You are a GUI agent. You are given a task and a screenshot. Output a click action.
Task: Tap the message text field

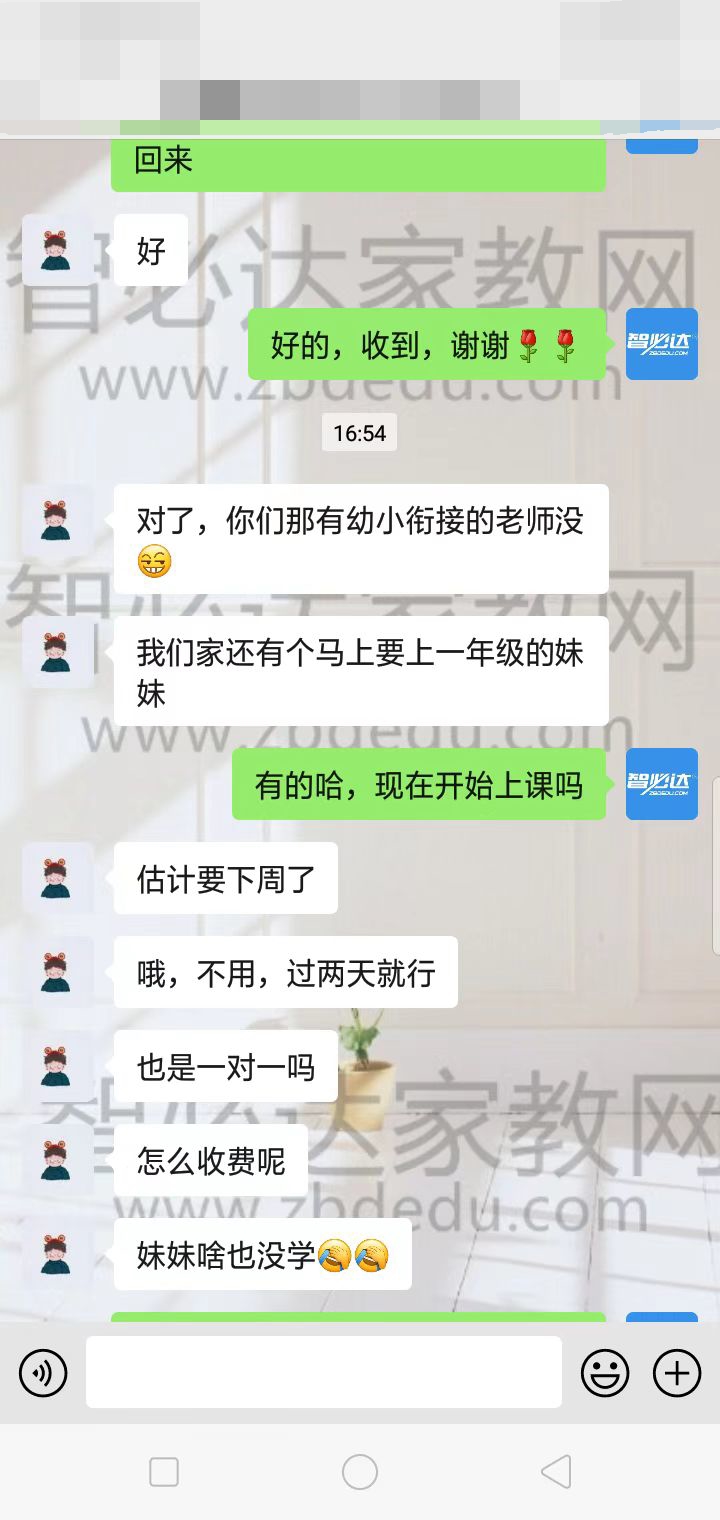tap(323, 1372)
